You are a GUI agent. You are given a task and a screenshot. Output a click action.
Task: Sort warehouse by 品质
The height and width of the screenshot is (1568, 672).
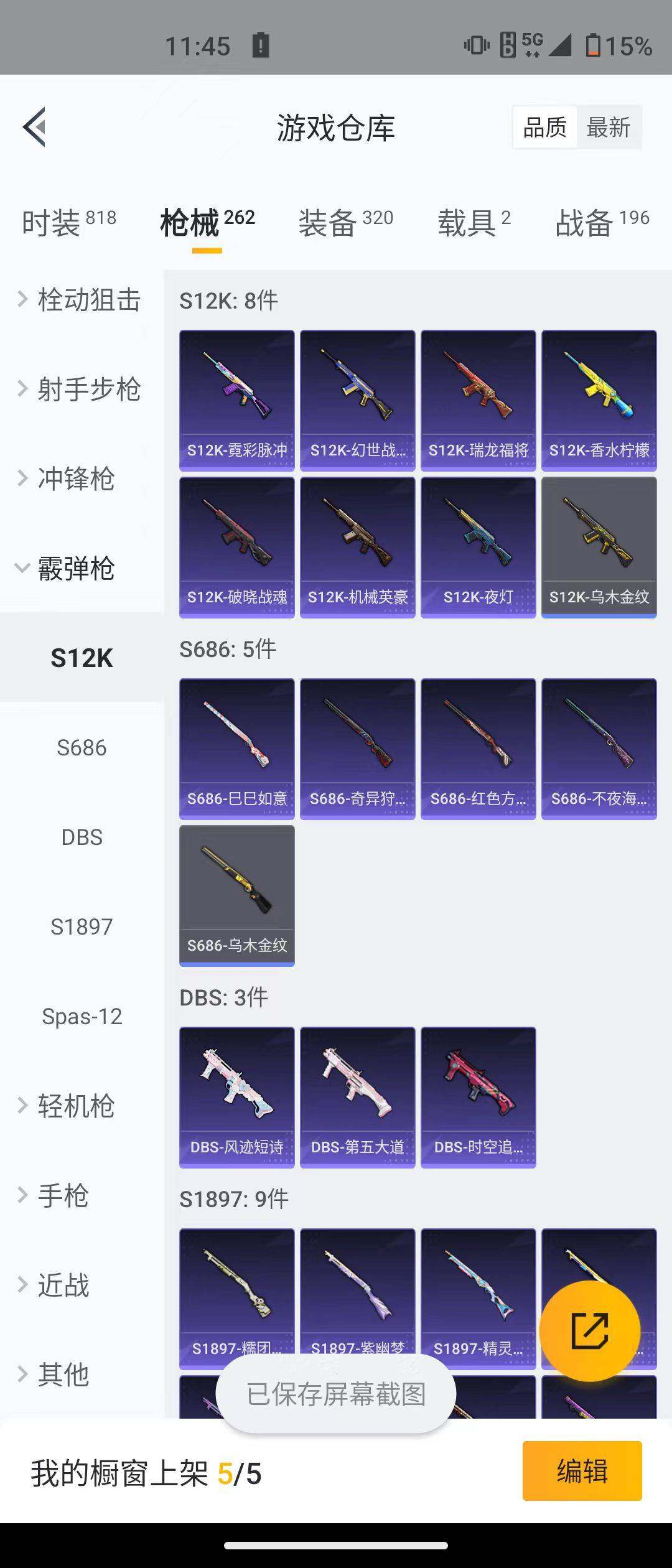(x=545, y=128)
